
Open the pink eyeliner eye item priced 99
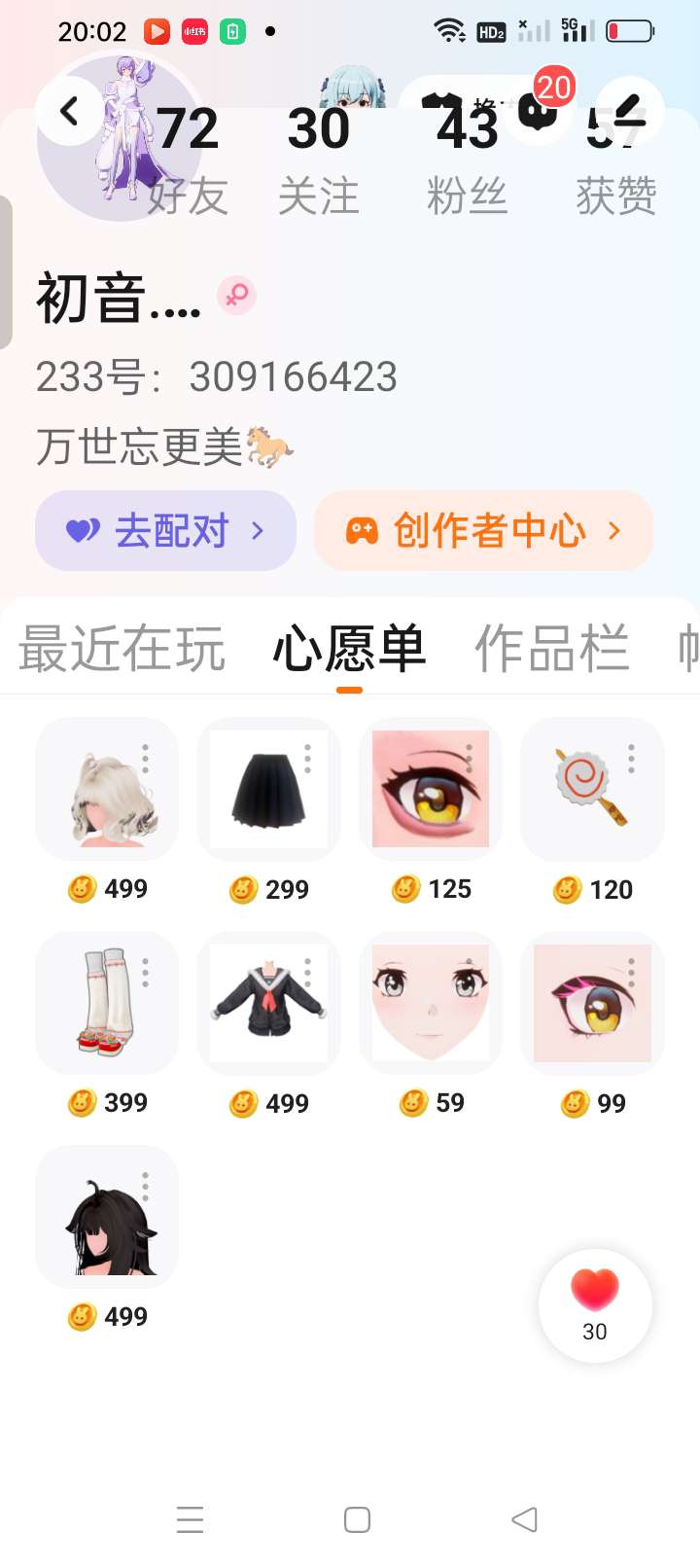[x=592, y=1003]
